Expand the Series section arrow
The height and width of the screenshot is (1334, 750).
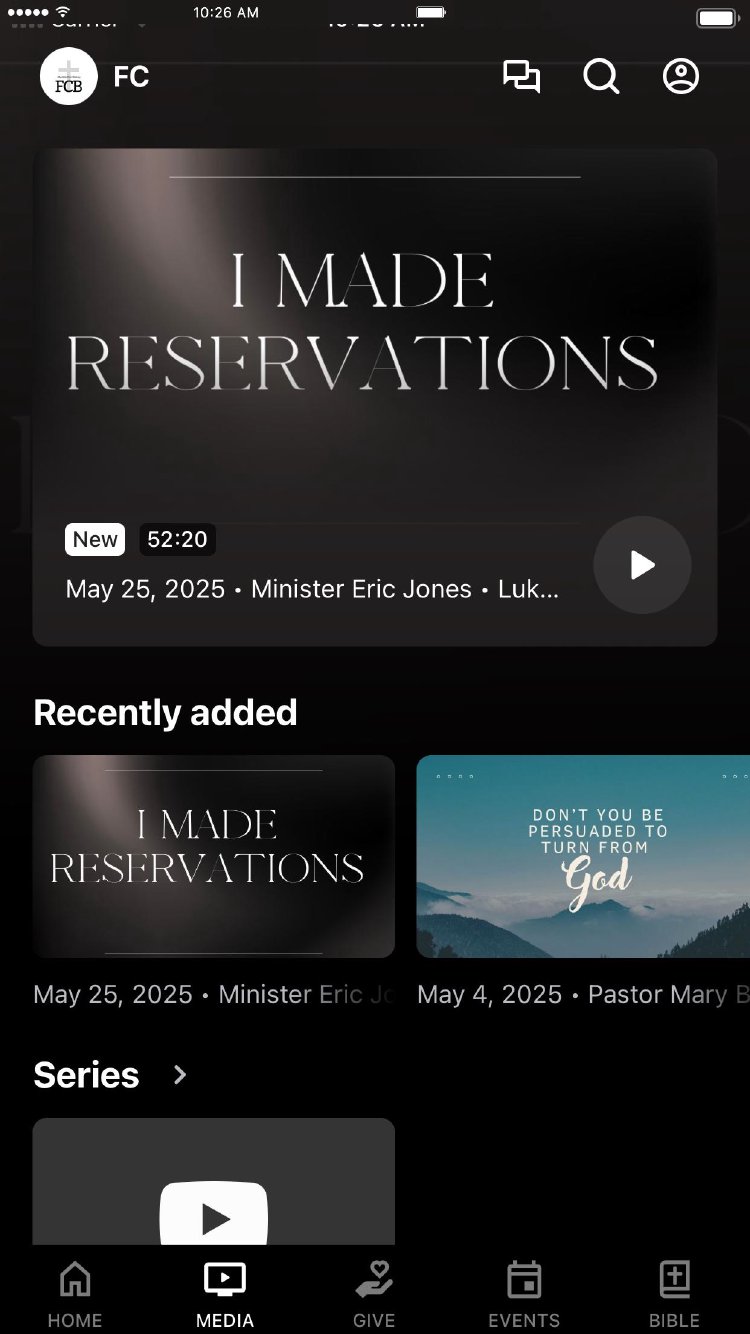click(180, 1075)
